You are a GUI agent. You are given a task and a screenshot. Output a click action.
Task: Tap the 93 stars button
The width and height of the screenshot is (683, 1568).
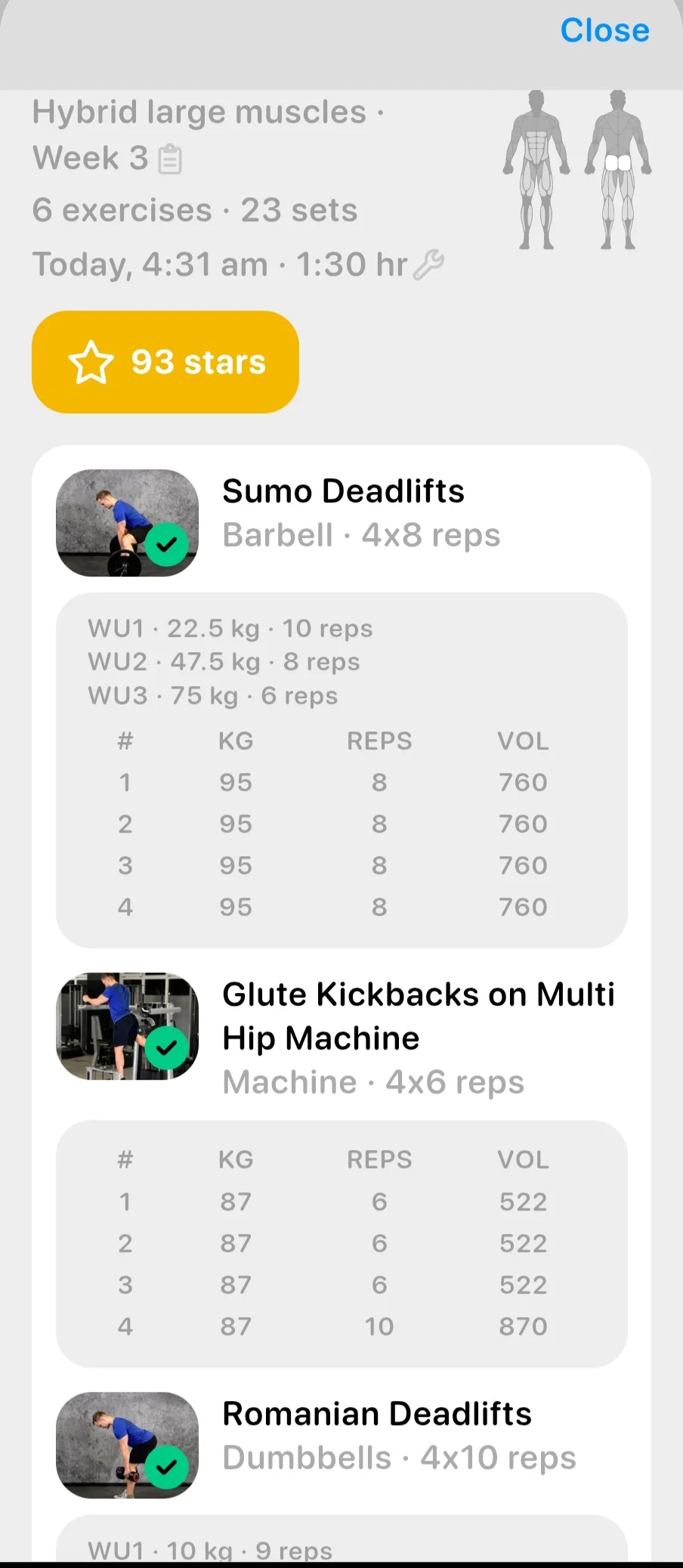[x=165, y=362]
